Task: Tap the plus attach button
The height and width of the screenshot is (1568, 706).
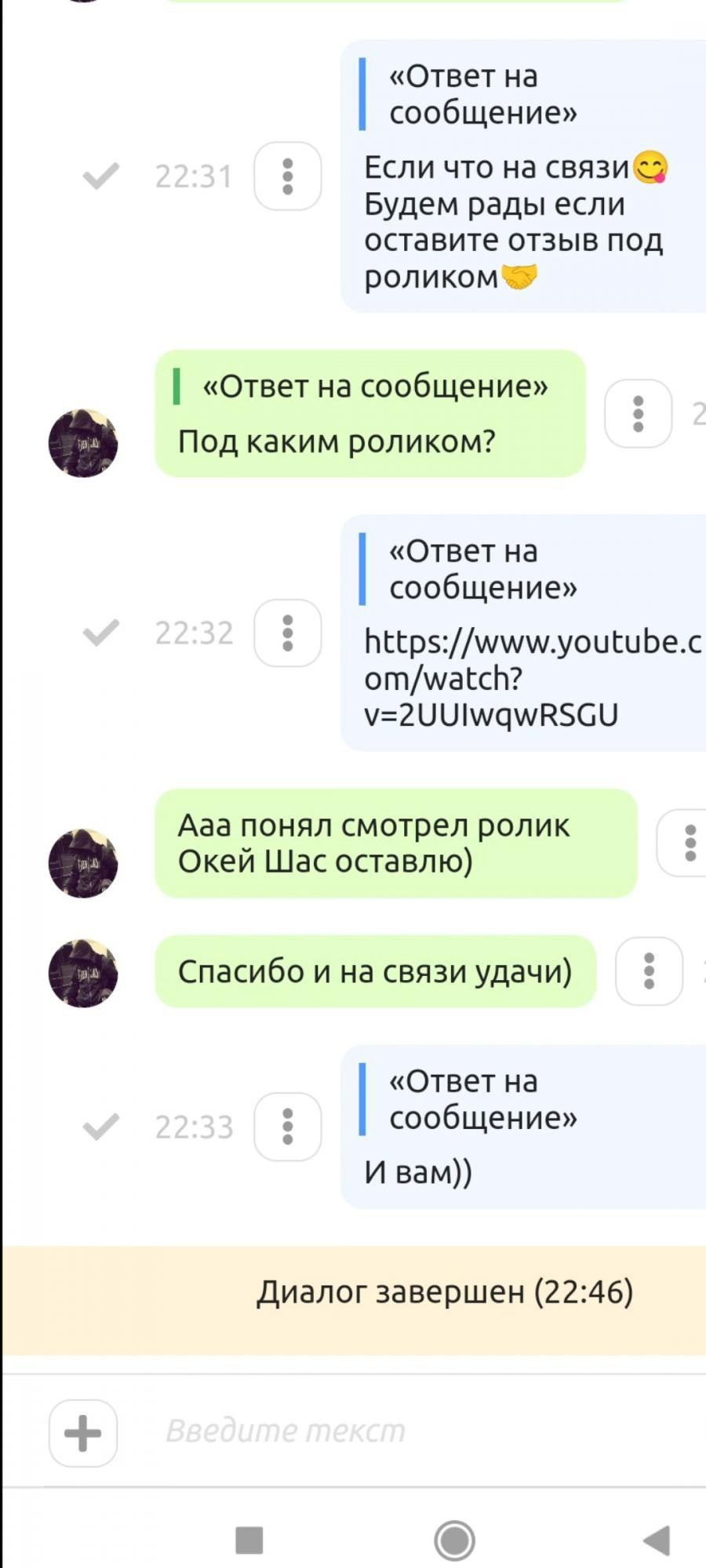Action: pos(83,1433)
